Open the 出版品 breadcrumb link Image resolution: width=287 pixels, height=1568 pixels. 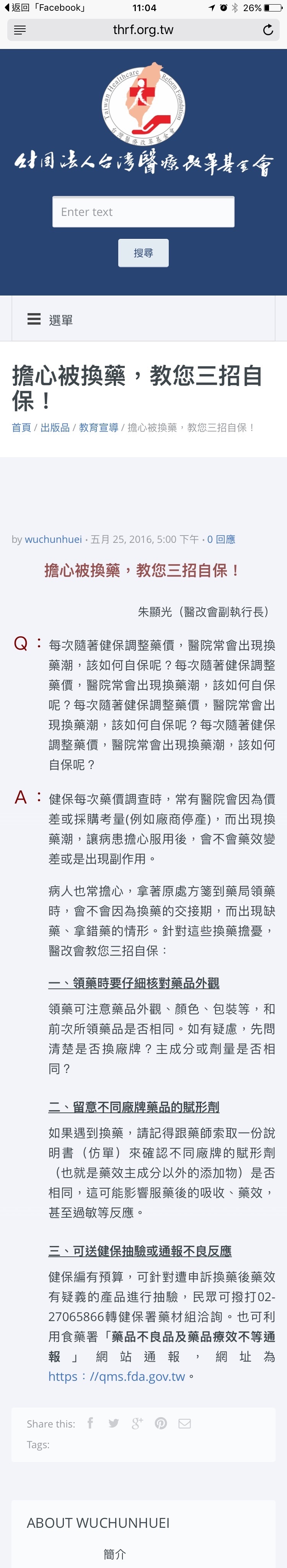(55, 427)
